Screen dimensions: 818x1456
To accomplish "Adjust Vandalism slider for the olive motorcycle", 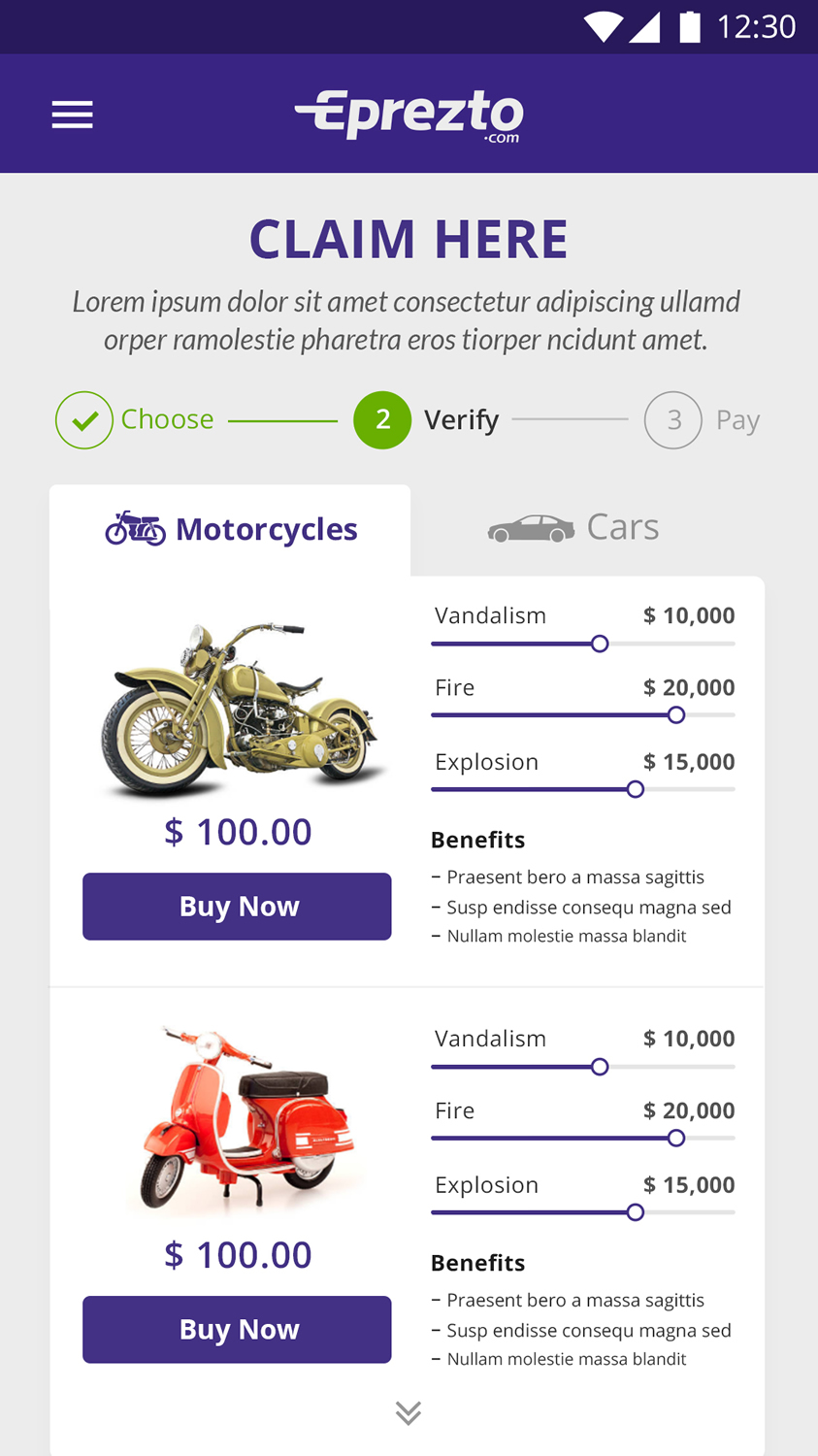I will pos(600,644).
